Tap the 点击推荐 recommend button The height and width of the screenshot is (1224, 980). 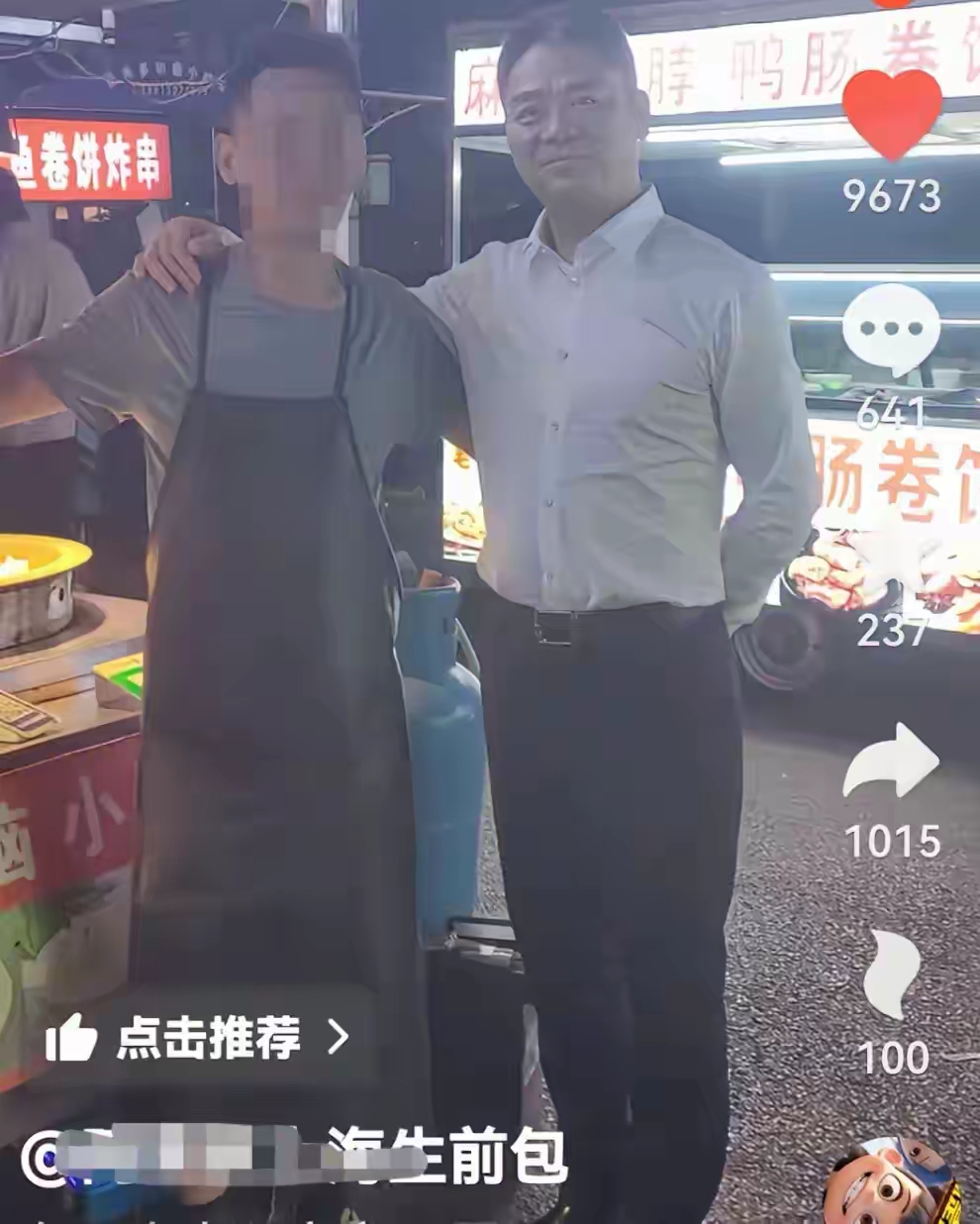point(198,1038)
